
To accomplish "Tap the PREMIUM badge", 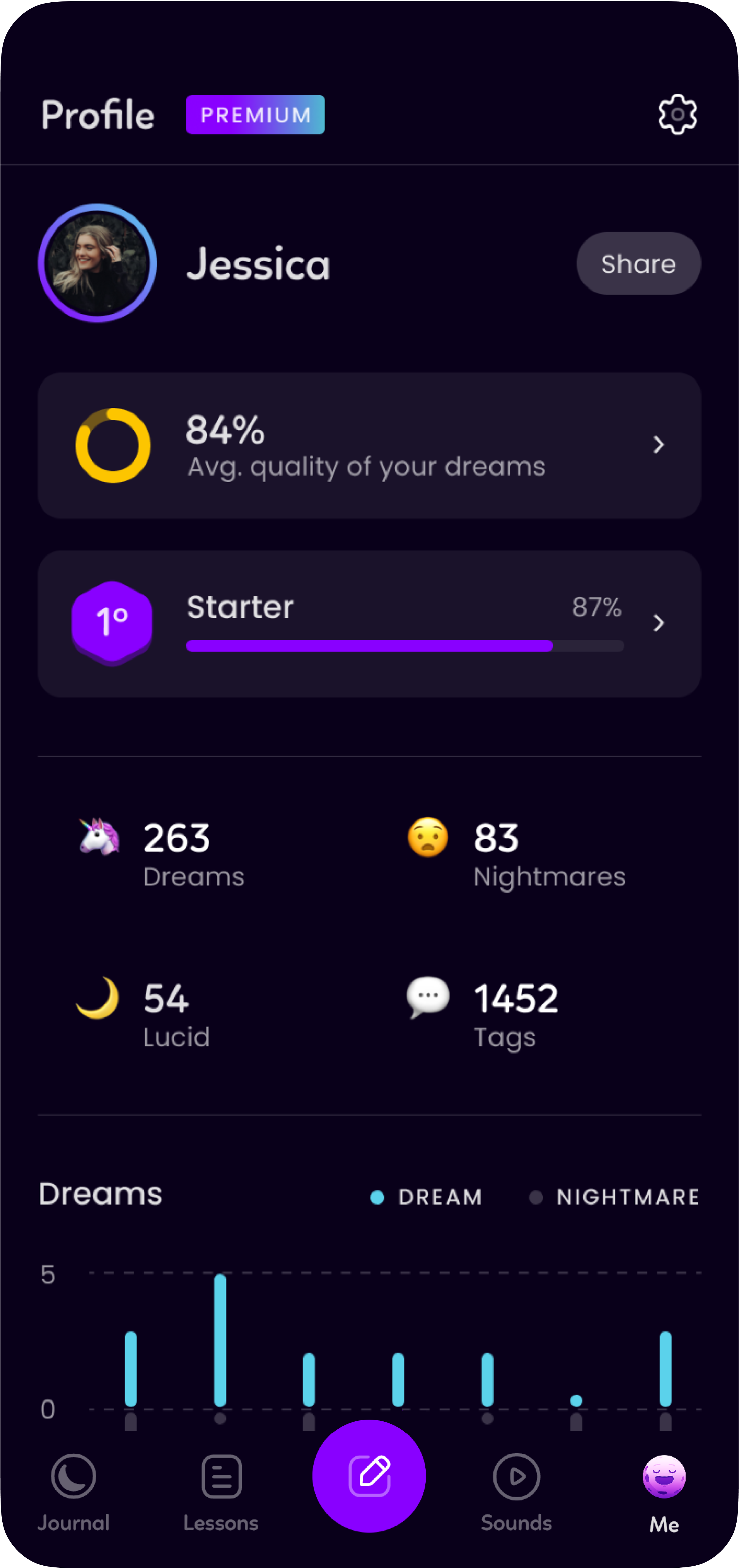I will [x=255, y=115].
